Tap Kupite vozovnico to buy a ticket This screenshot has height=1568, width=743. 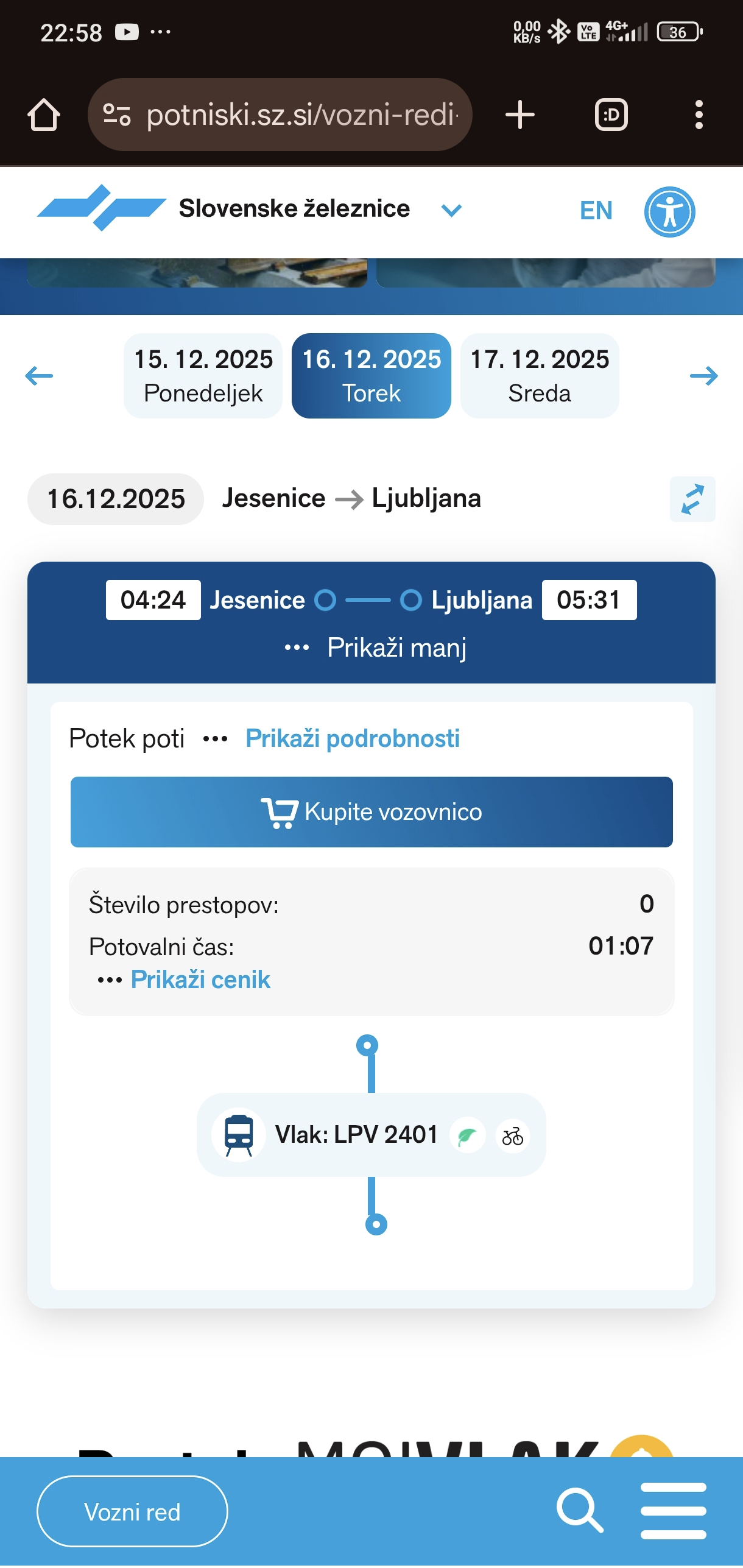(371, 812)
